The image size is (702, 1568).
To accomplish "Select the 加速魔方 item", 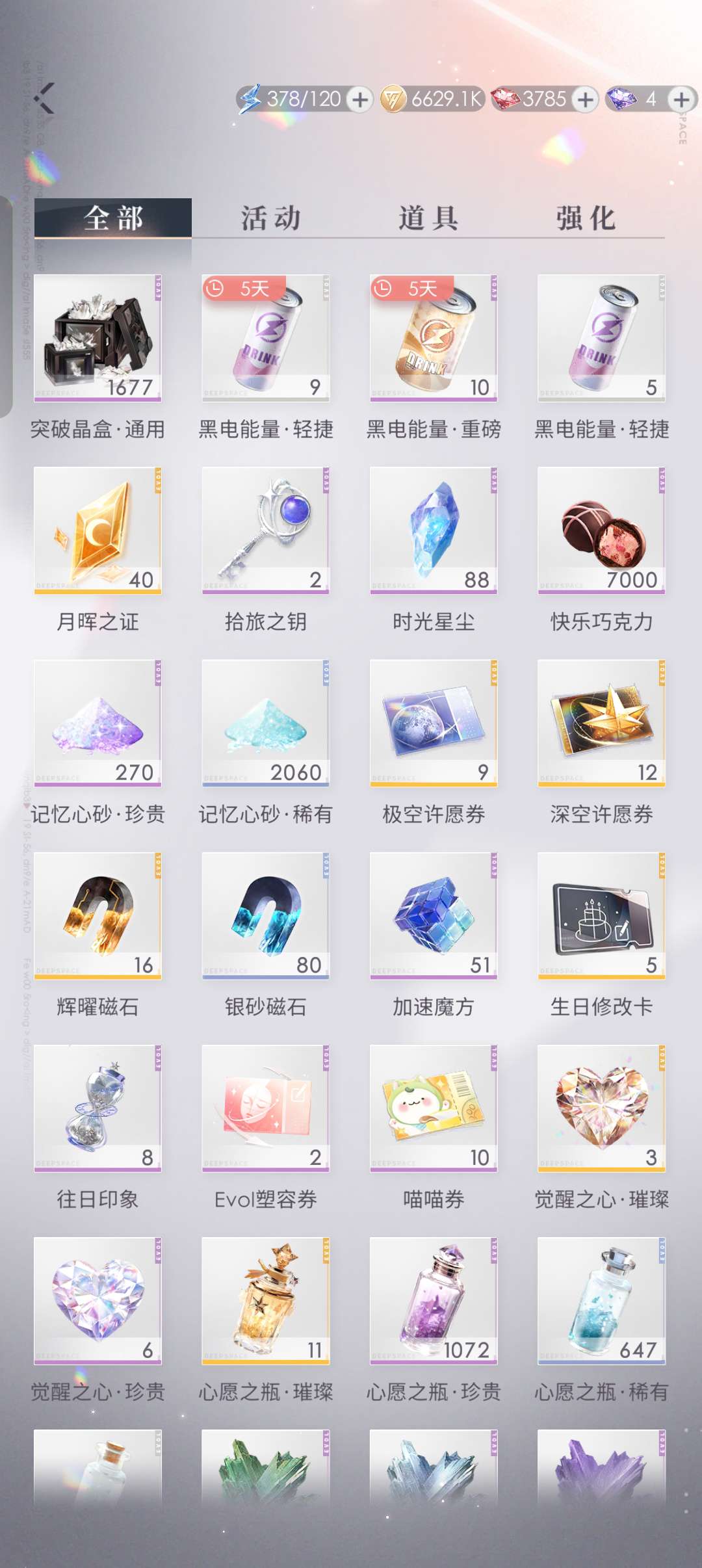I will (434, 915).
